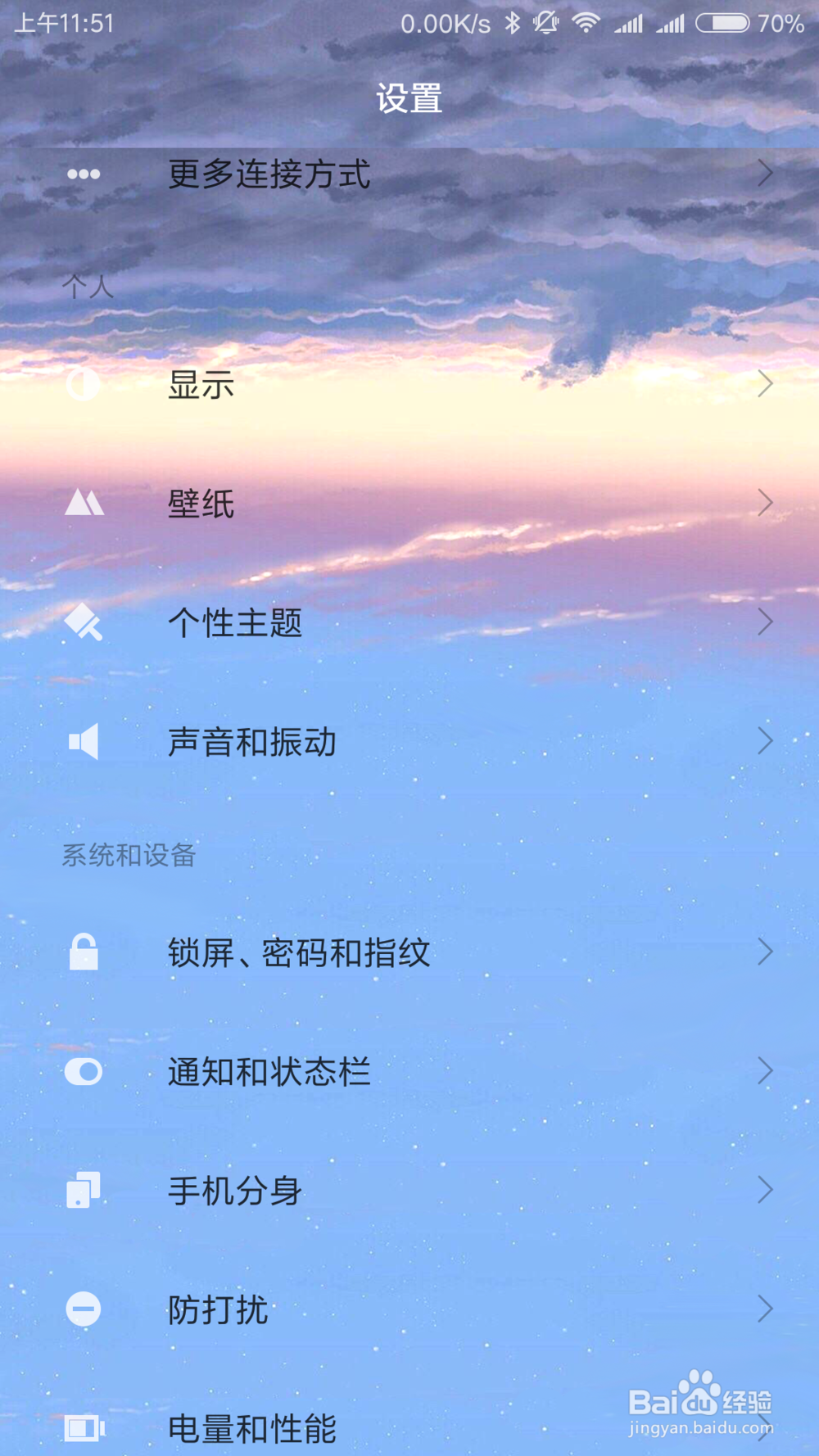Select the 防打扰 (Do Not Disturb) icon
This screenshot has width=819, height=1456.
pyautogui.click(x=82, y=1310)
